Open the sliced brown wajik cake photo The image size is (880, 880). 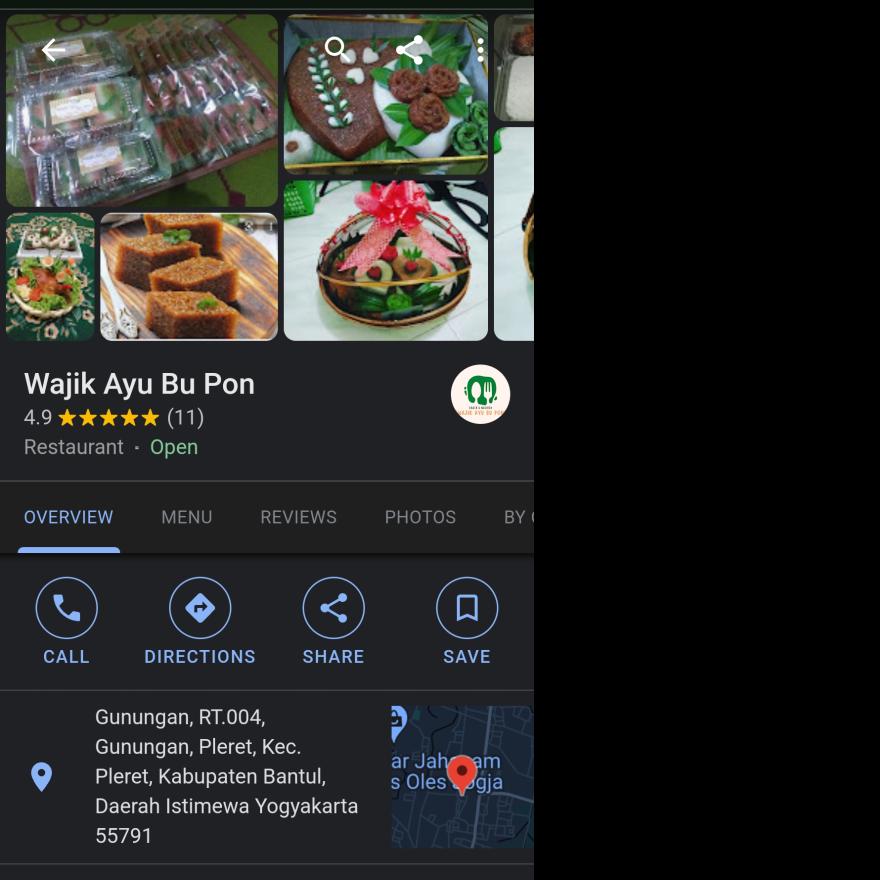[189, 277]
